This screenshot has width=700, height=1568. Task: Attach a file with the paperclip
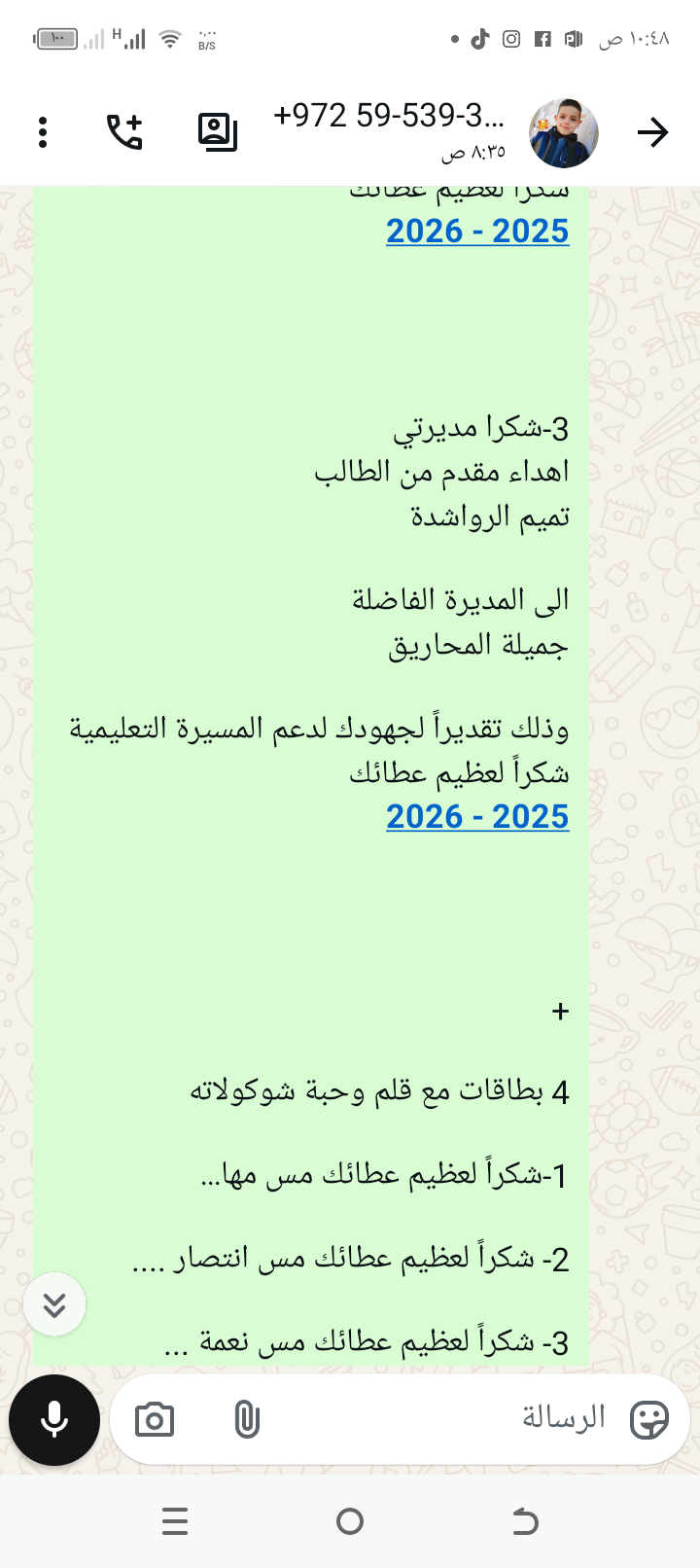[x=247, y=1420]
